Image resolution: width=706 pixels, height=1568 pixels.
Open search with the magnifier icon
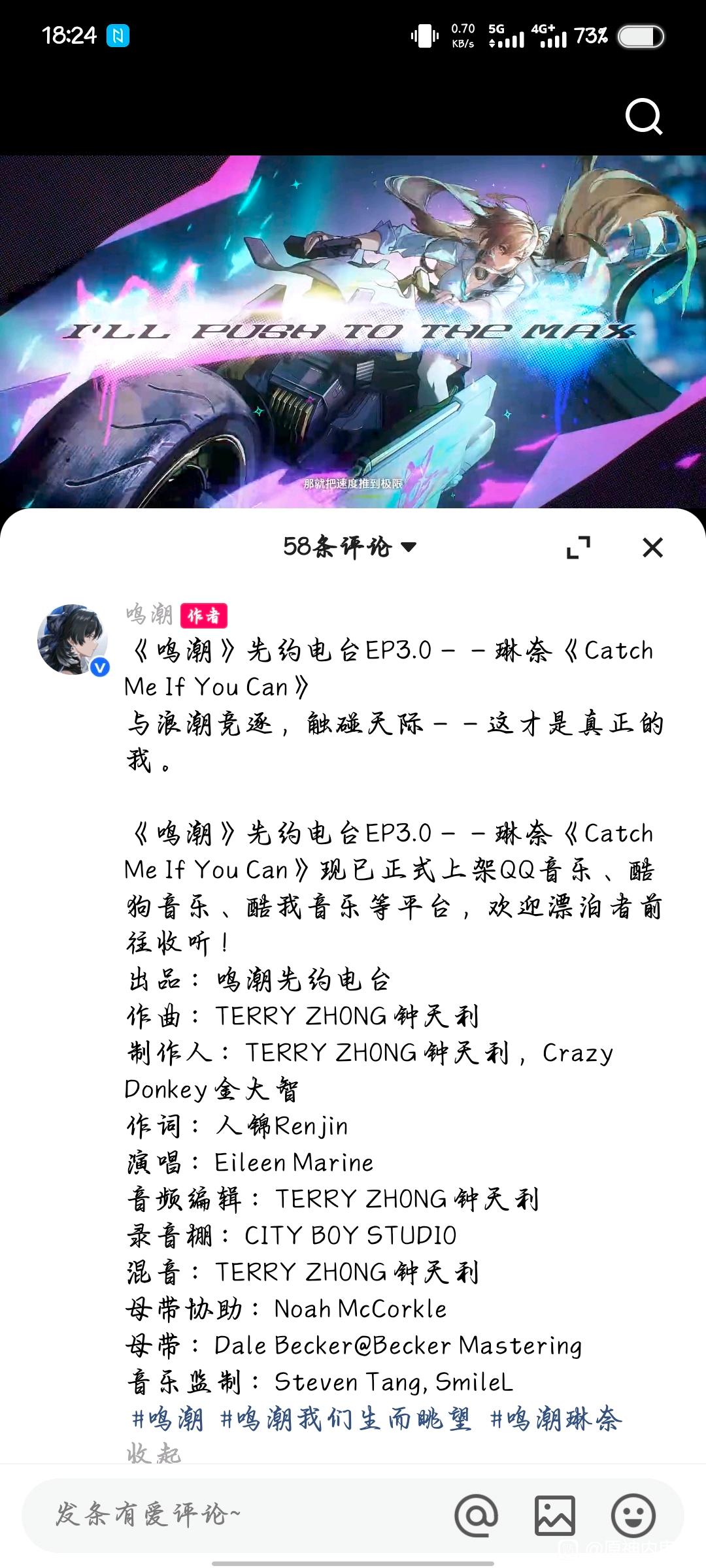point(644,117)
